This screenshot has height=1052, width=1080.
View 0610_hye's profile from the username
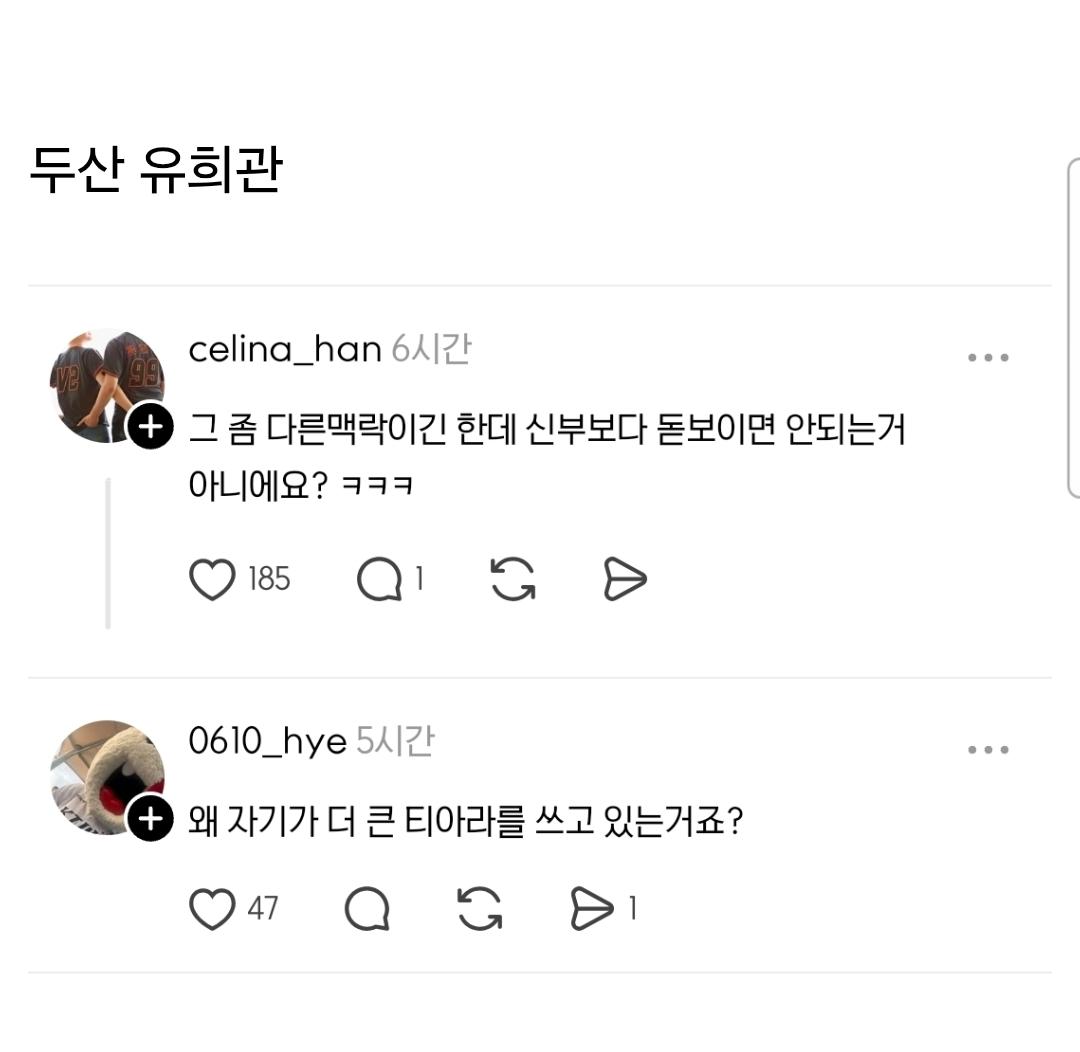click(267, 742)
